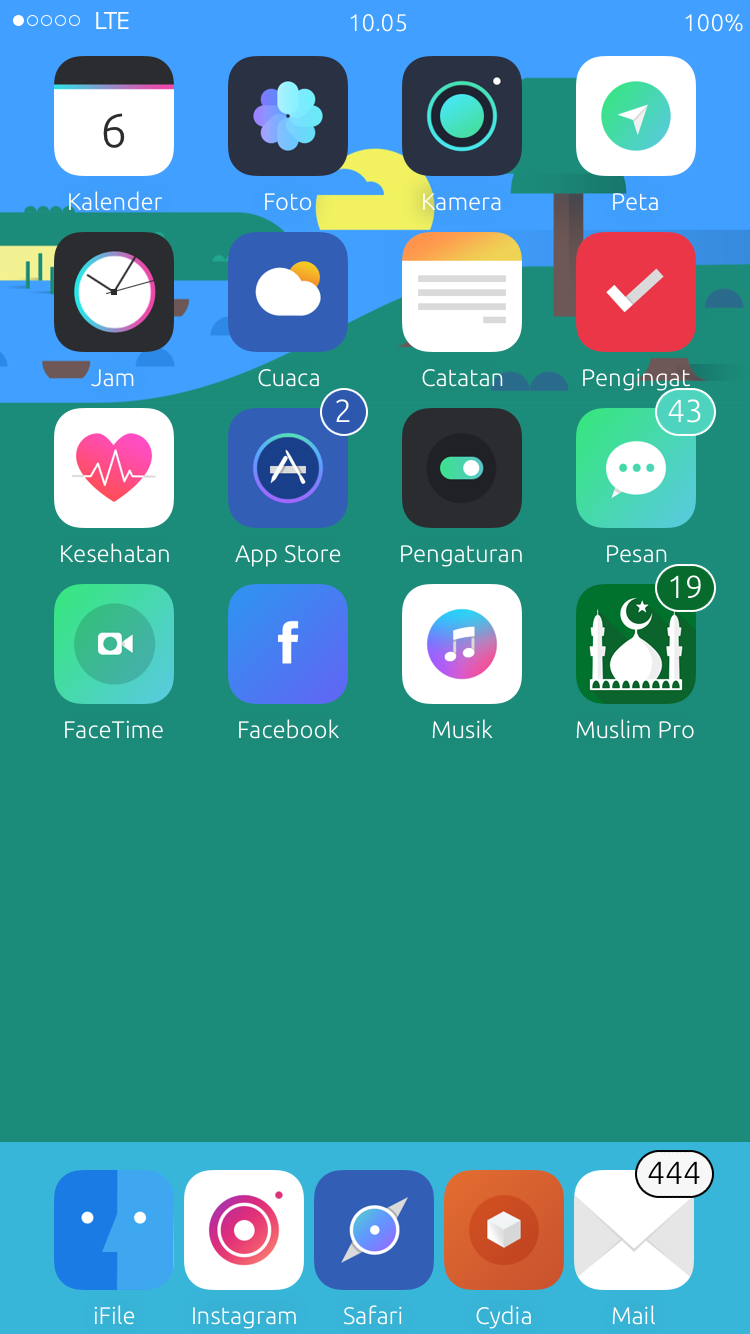Open the Catatan notes app

462,292
